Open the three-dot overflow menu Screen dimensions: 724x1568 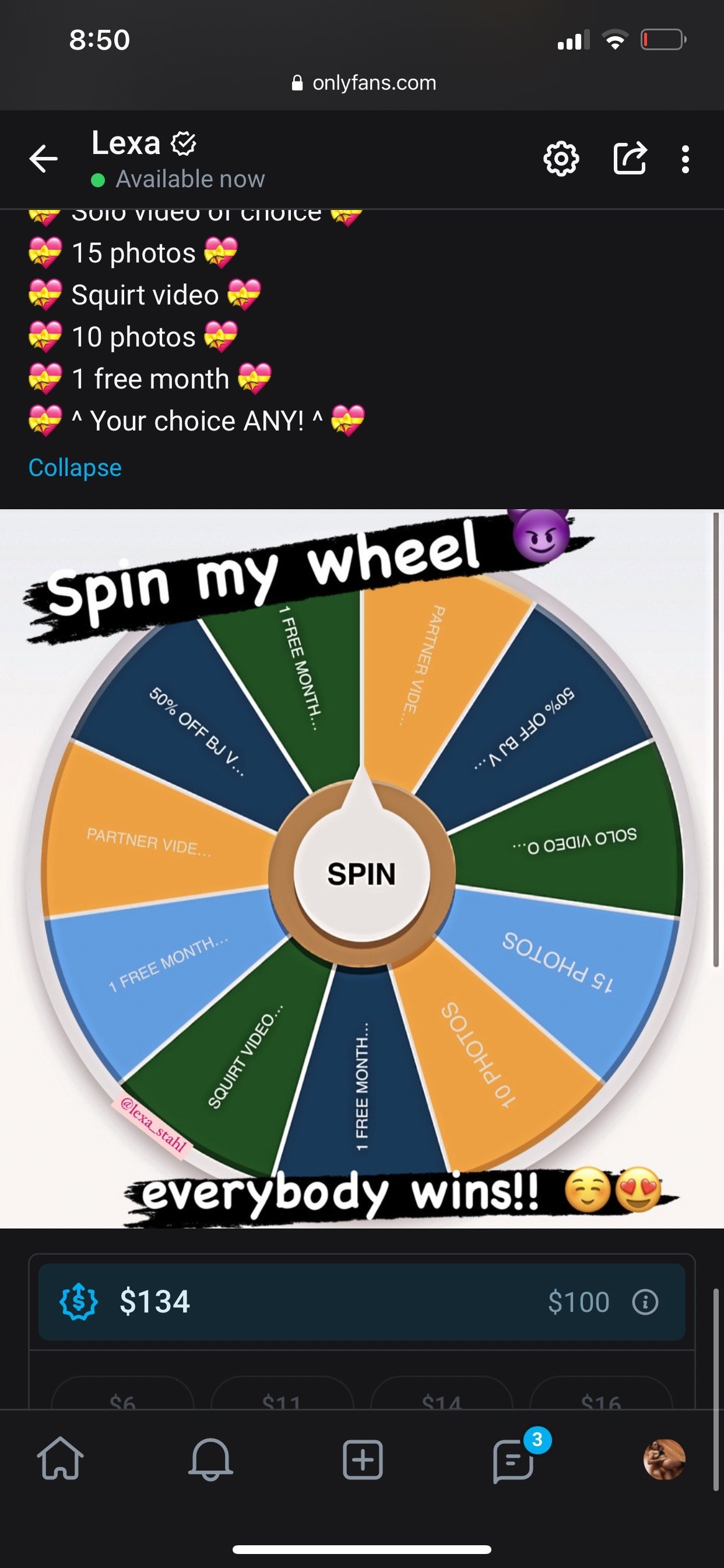point(686,159)
